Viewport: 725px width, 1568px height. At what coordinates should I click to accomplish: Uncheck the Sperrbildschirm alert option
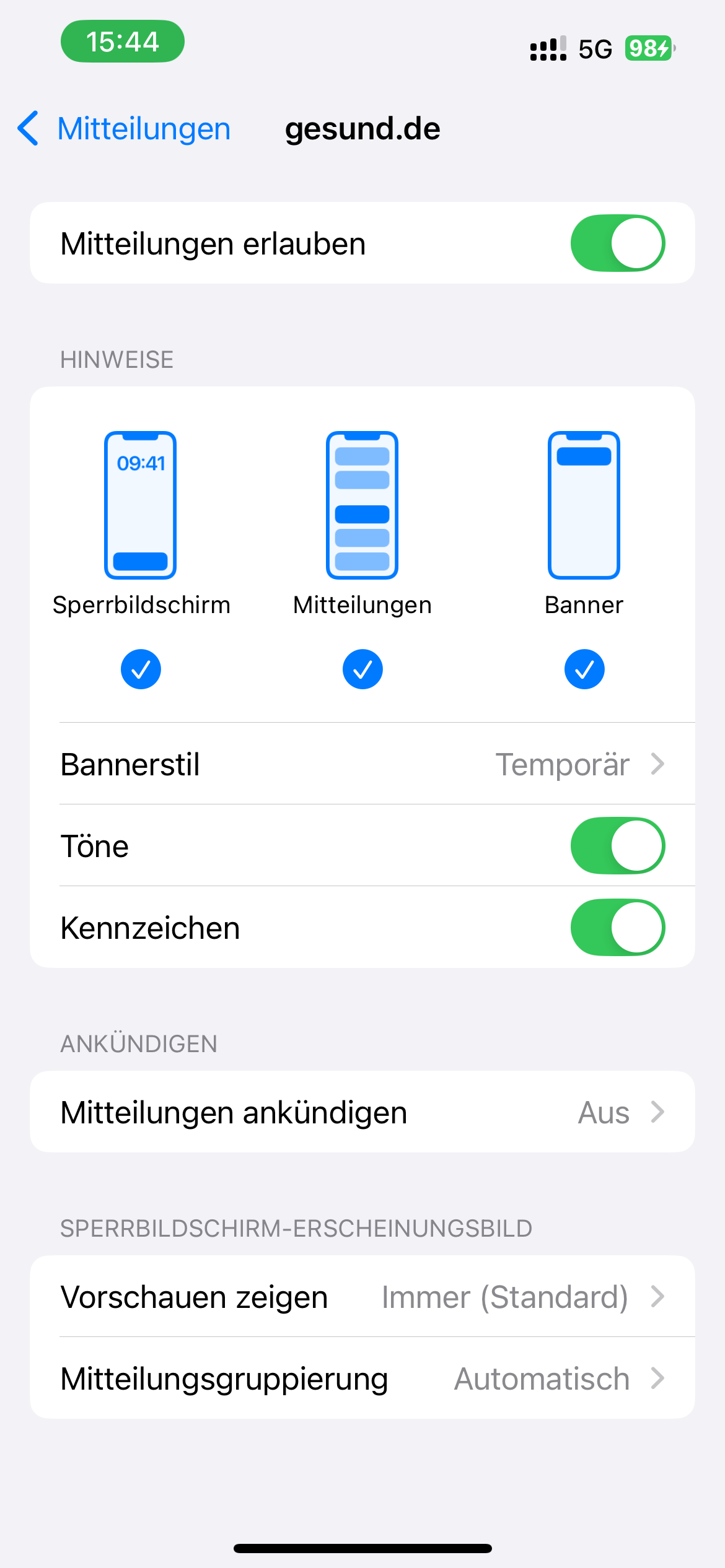[x=141, y=669]
